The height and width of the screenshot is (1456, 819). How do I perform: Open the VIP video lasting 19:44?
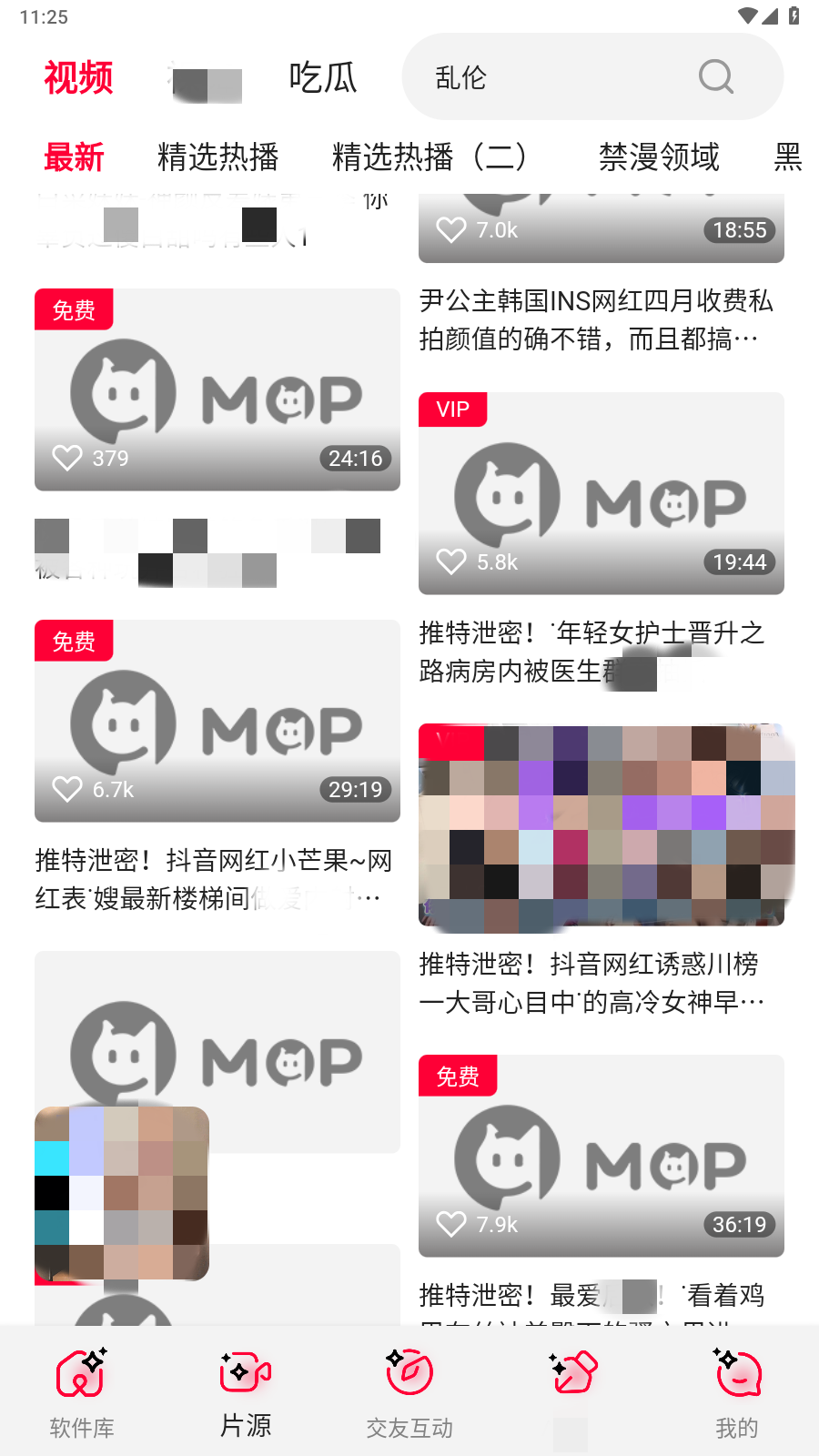pyautogui.click(x=601, y=493)
